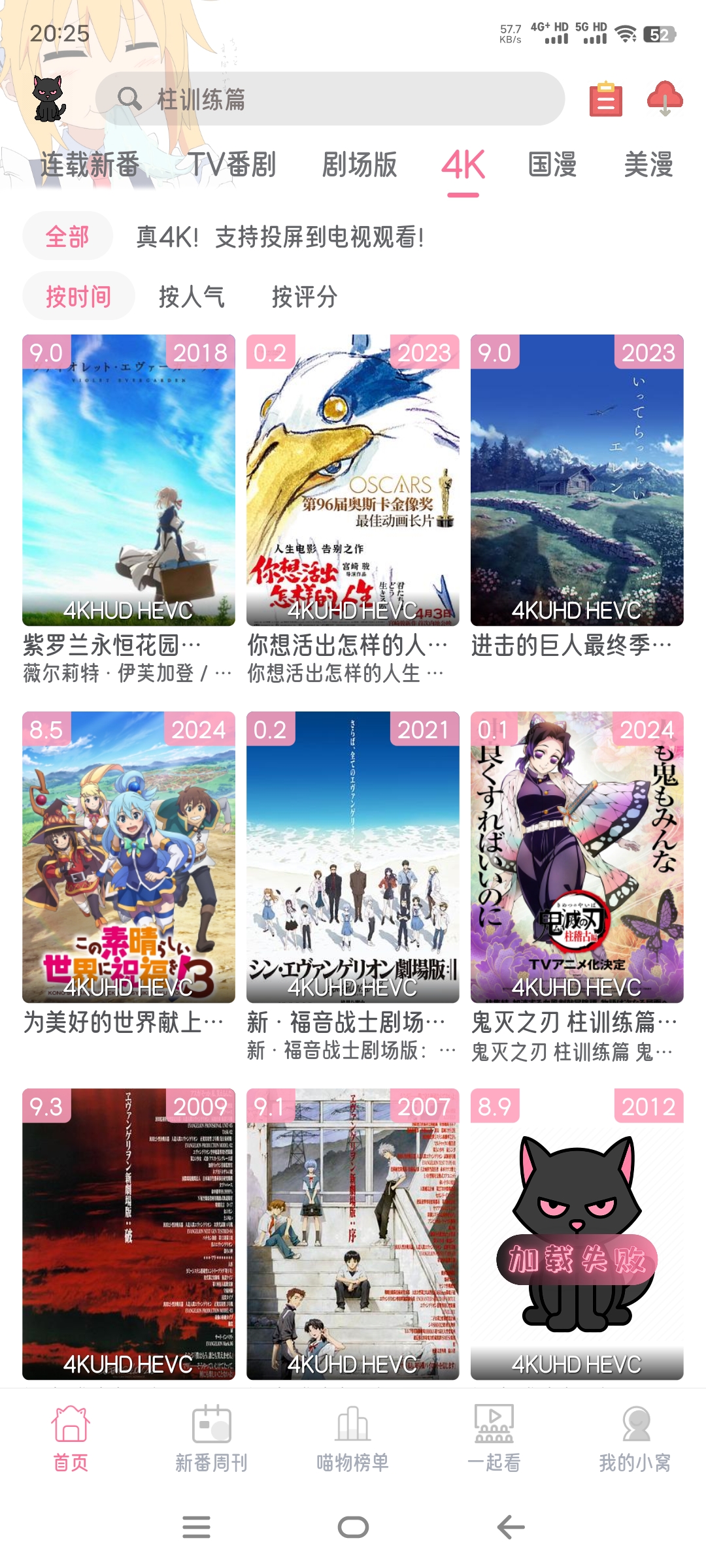This screenshot has width=706, height=1568.
Task: Open 进击的巨人最终季 card
Action: tap(577, 480)
